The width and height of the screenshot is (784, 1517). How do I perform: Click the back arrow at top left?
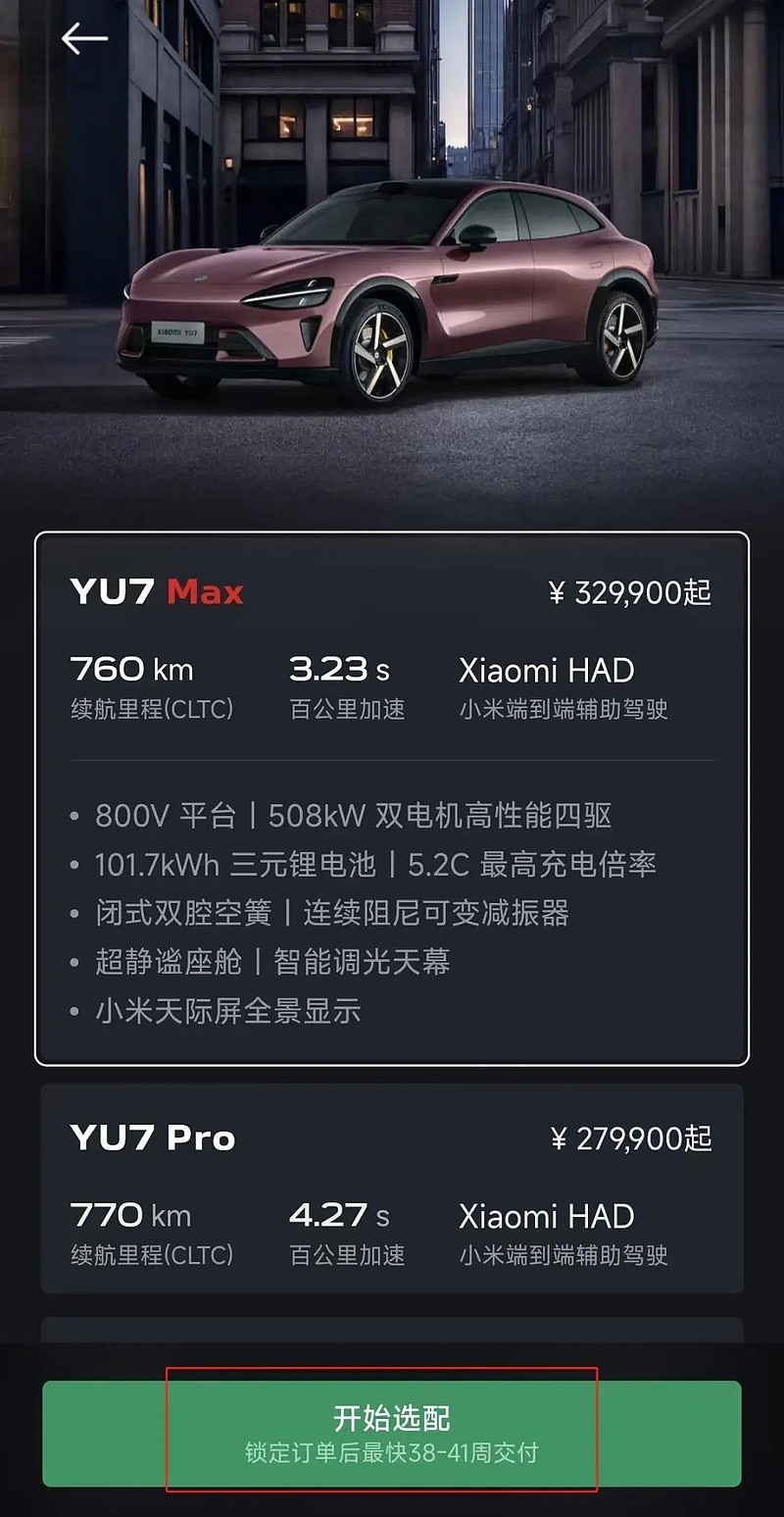coord(84,37)
